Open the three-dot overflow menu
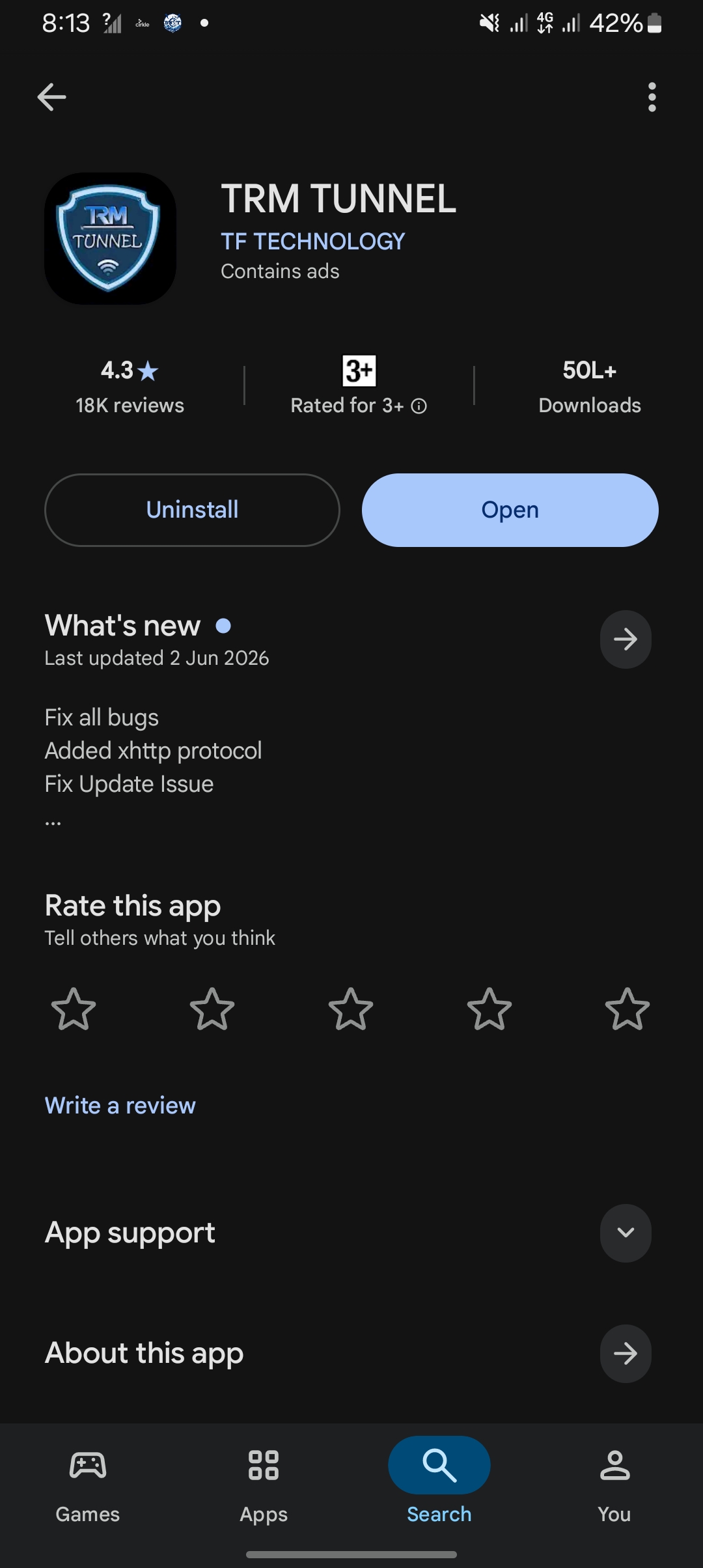This screenshot has height=1568, width=703. [x=652, y=97]
